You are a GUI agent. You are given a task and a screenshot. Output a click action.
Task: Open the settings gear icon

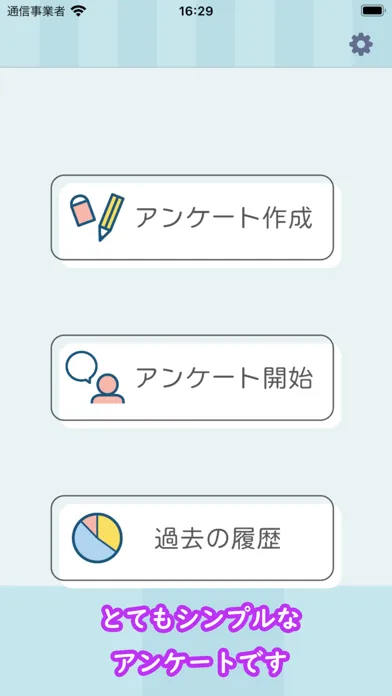[x=360, y=44]
